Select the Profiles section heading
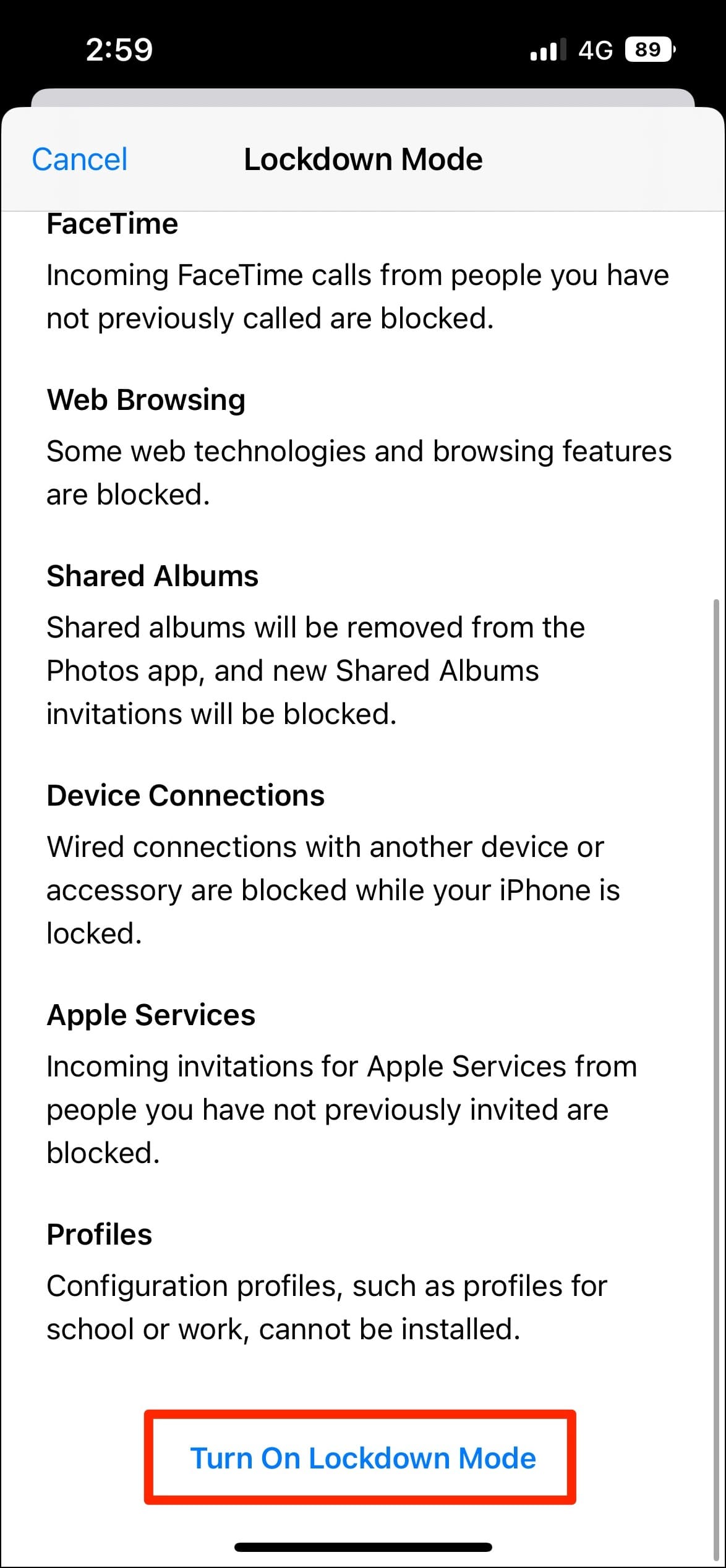Screen dimensions: 726x1568 coord(100,1234)
